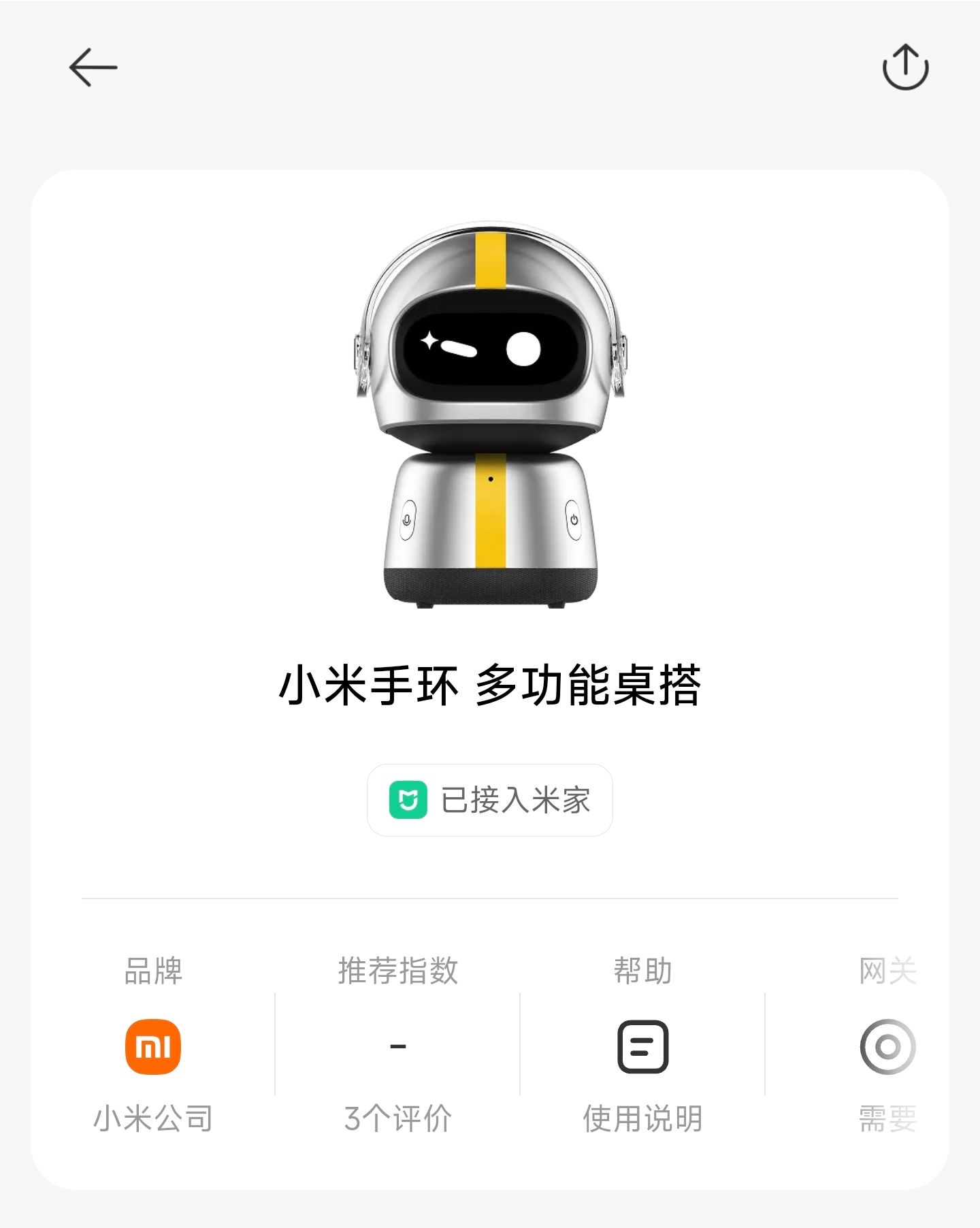The height and width of the screenshot is (1228, 980).
Task: Tap the 已接入米家 chip
Action: pos(489,800)
